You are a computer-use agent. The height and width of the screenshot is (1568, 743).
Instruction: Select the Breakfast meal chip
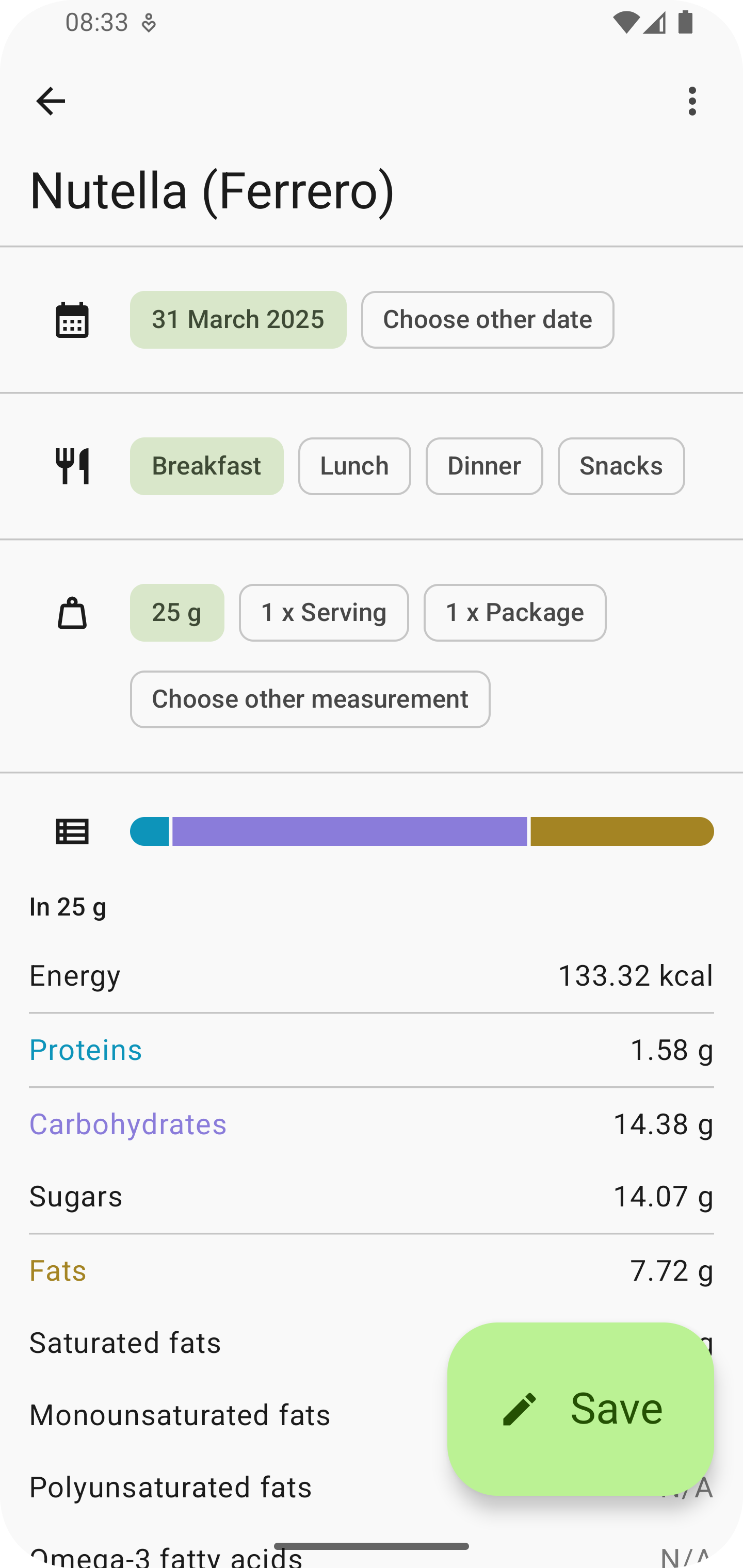tap(206, 466)
